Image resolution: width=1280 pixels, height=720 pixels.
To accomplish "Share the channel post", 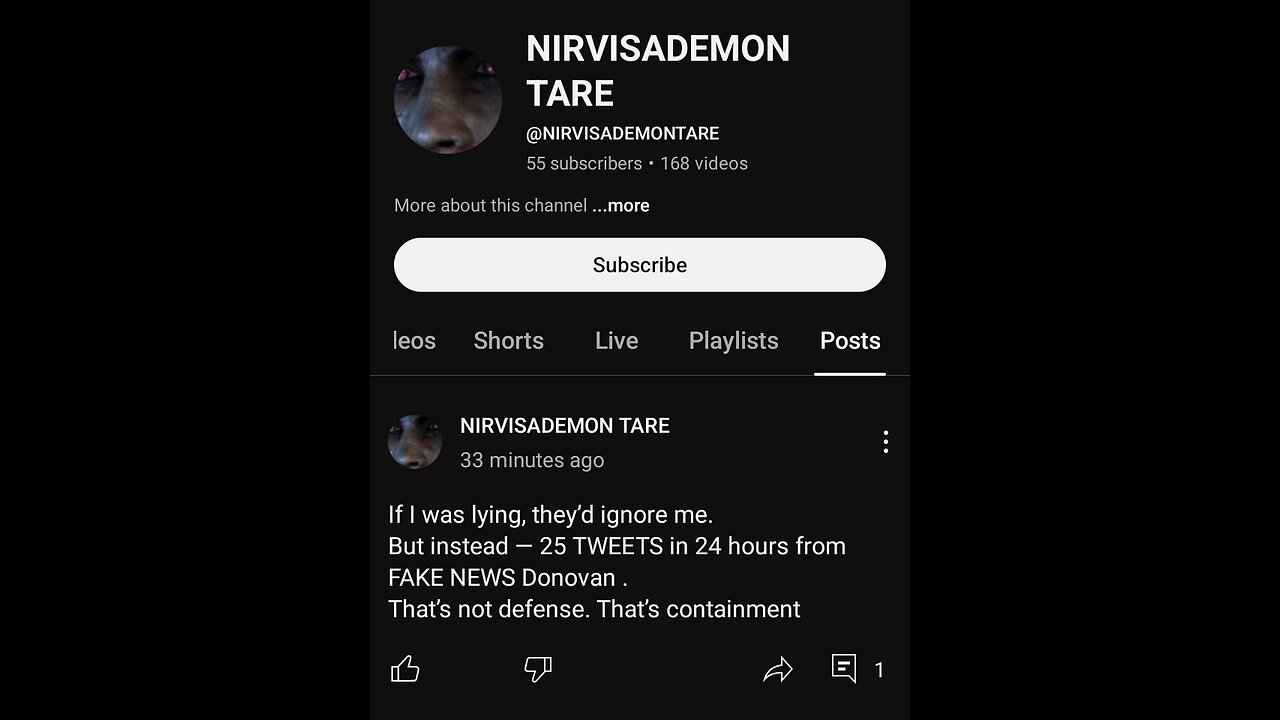I will (777, 669).
